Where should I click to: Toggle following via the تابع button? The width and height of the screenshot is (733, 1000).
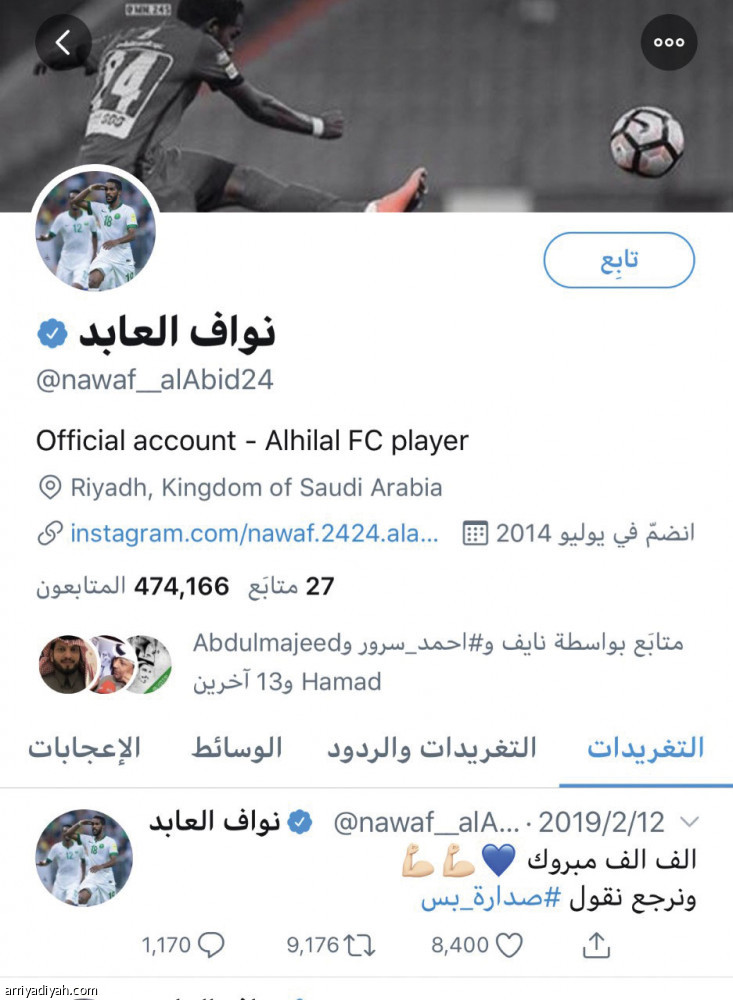pos(618,259)
